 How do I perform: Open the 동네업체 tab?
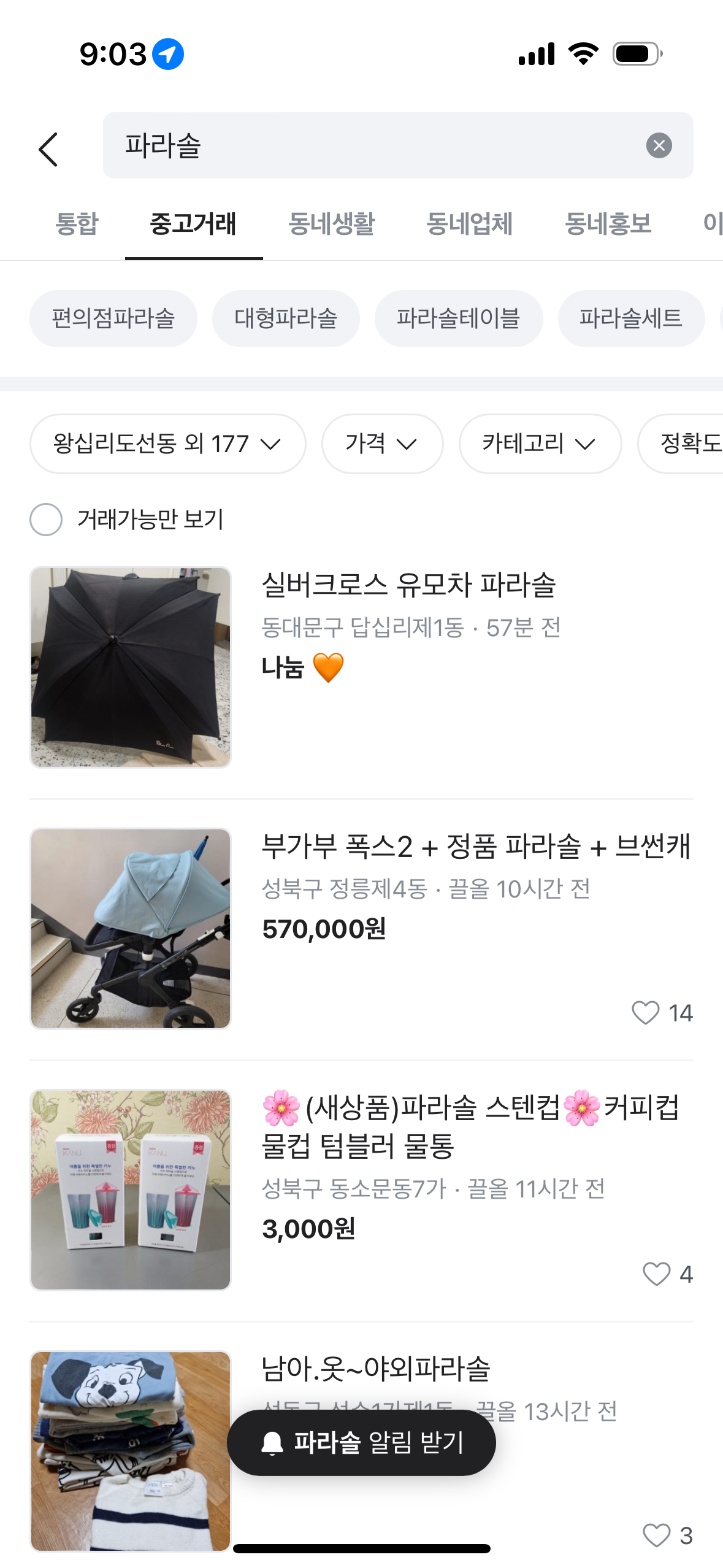pos(469,224)
